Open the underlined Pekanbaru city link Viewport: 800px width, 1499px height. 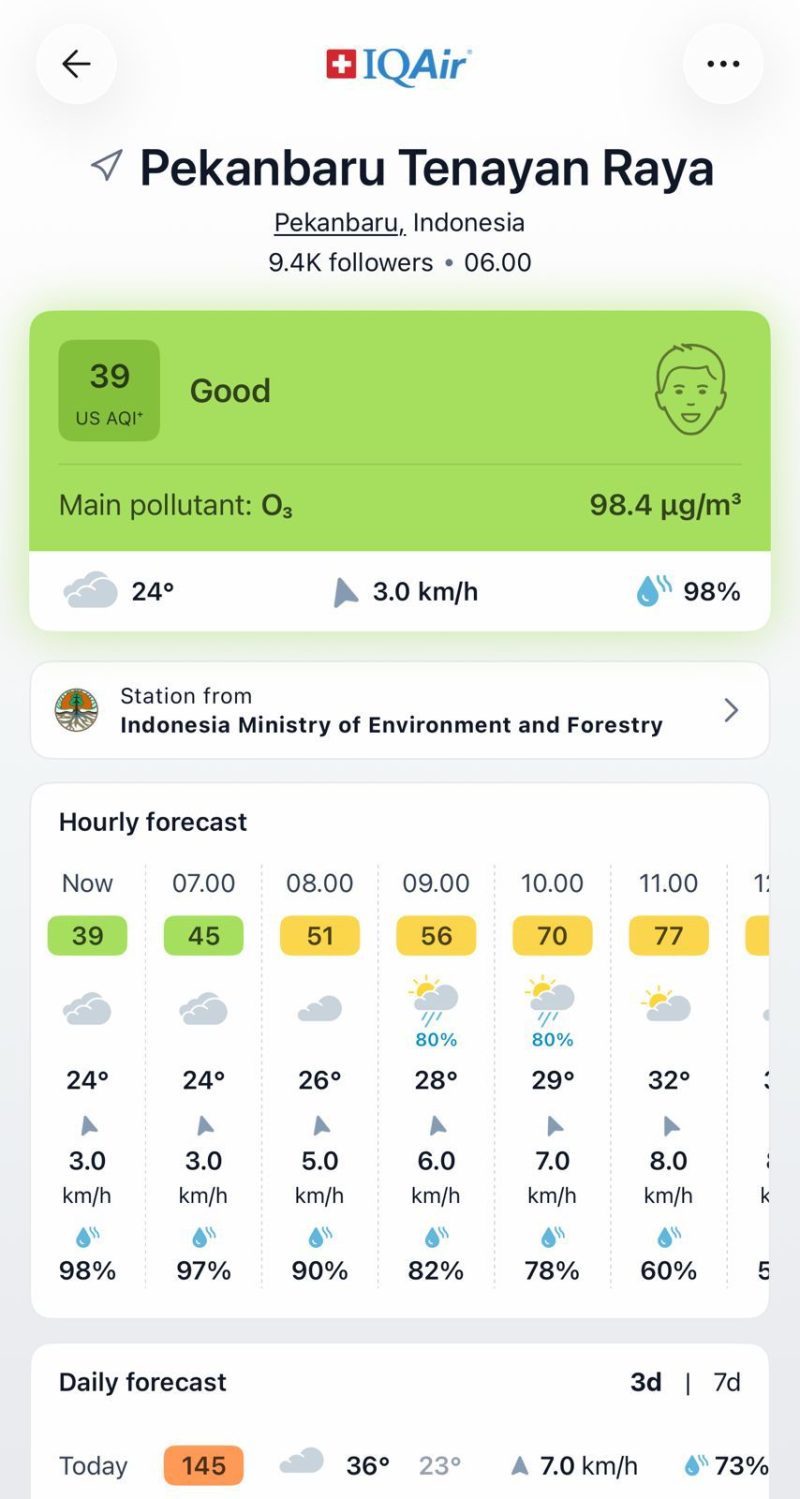coord(340,222)
